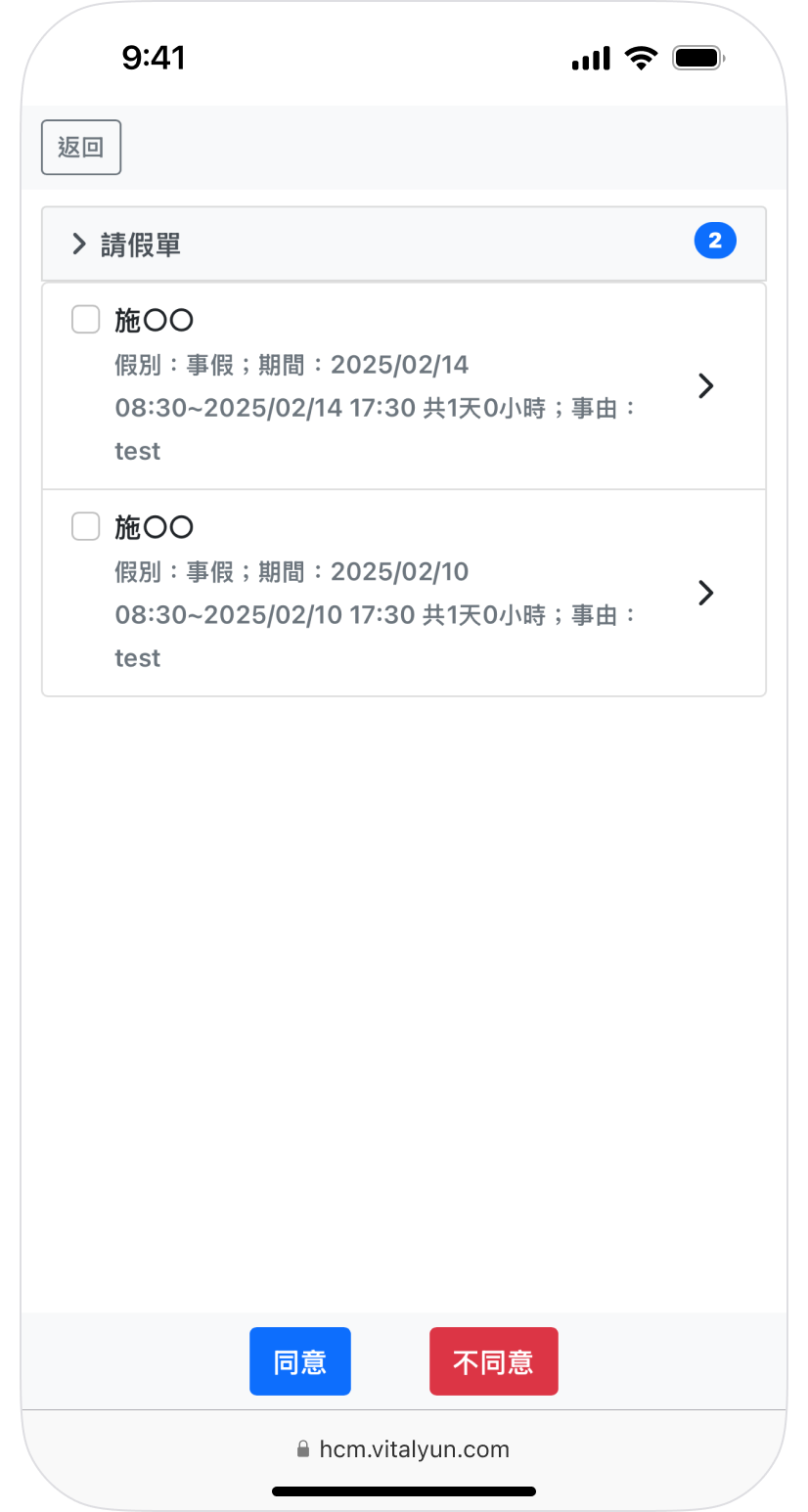Open details of the 2025/02/14 leave request
The image size is (808, 1512).
[x=705, y=386]
